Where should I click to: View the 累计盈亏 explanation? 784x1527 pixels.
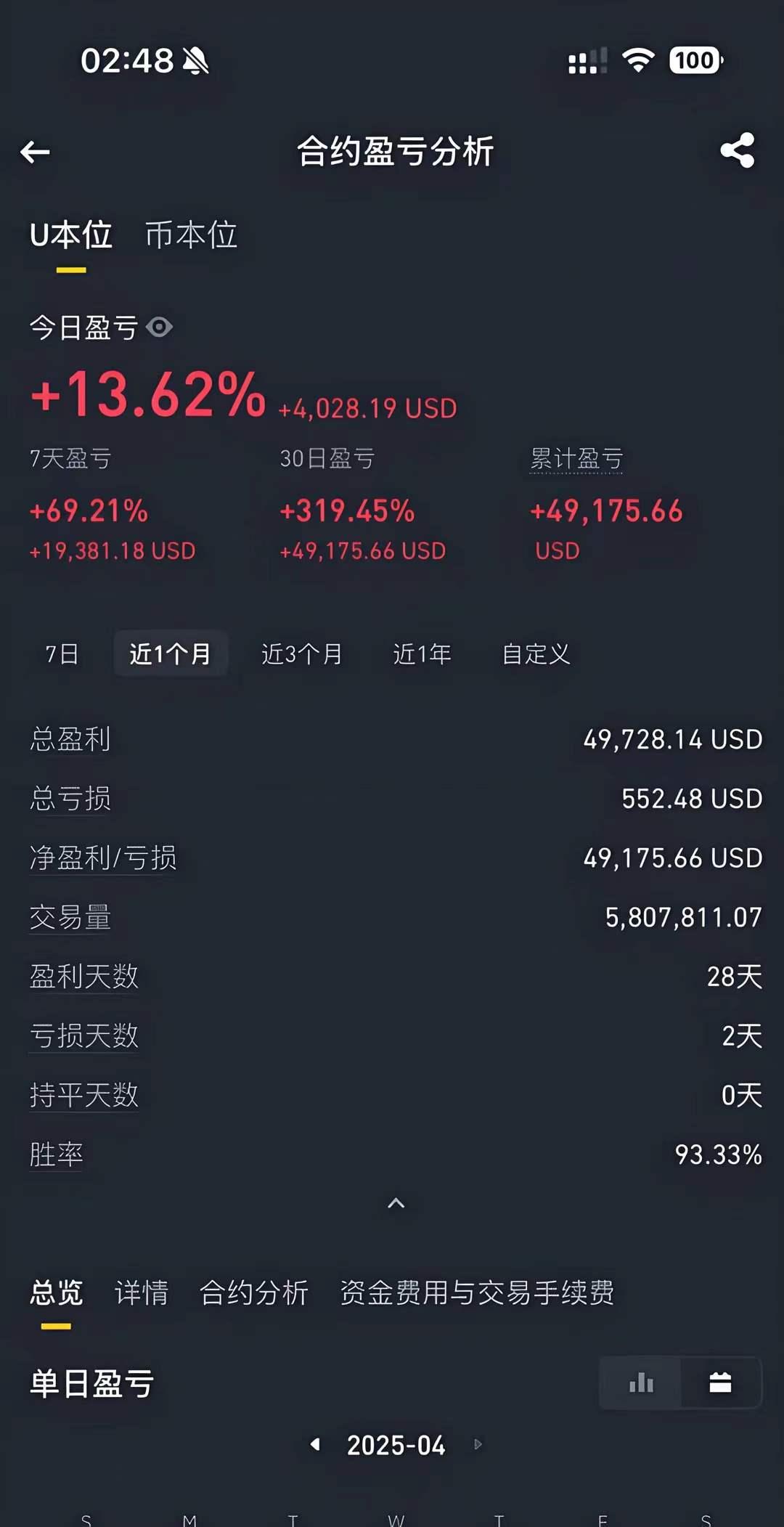(577, 458)
